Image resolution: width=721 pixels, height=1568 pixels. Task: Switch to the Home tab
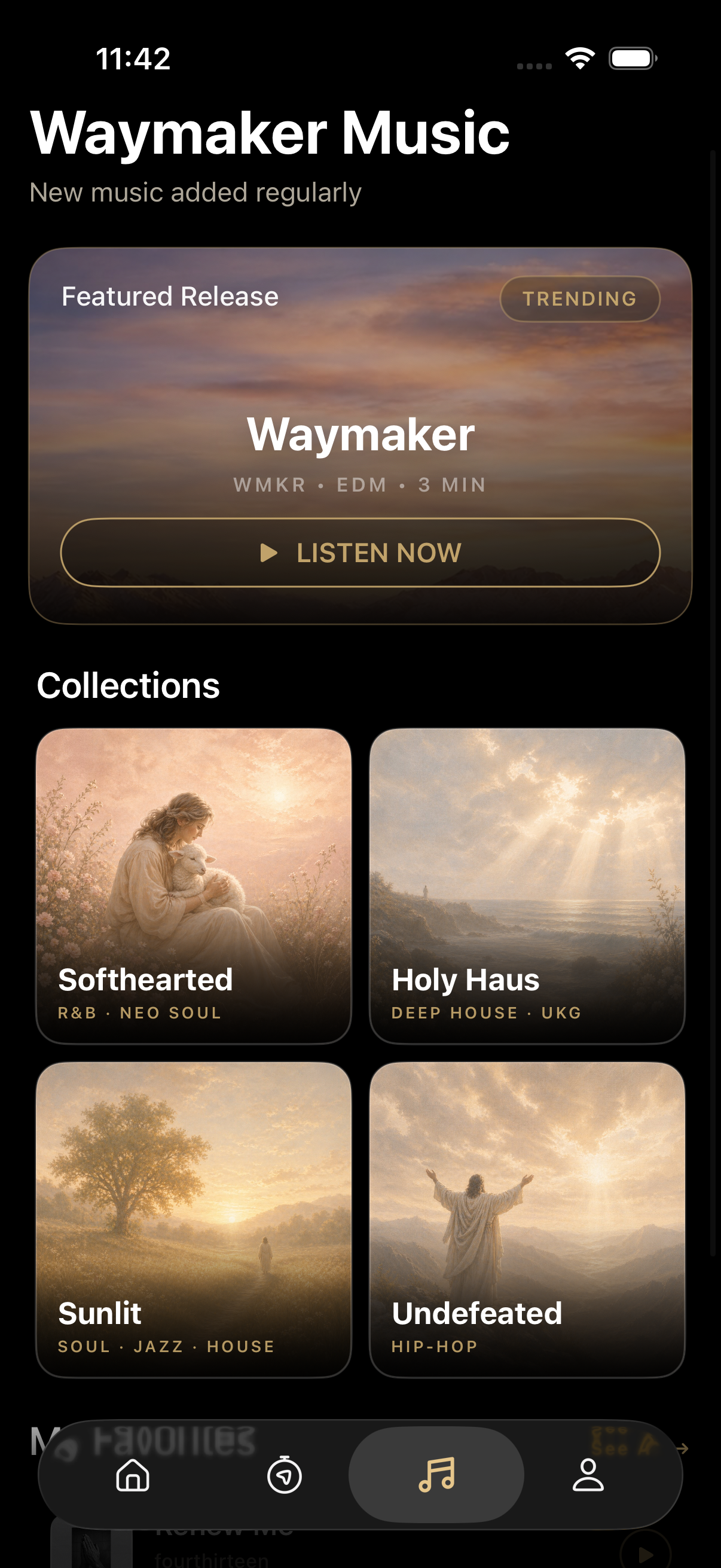click(133, 1475)
